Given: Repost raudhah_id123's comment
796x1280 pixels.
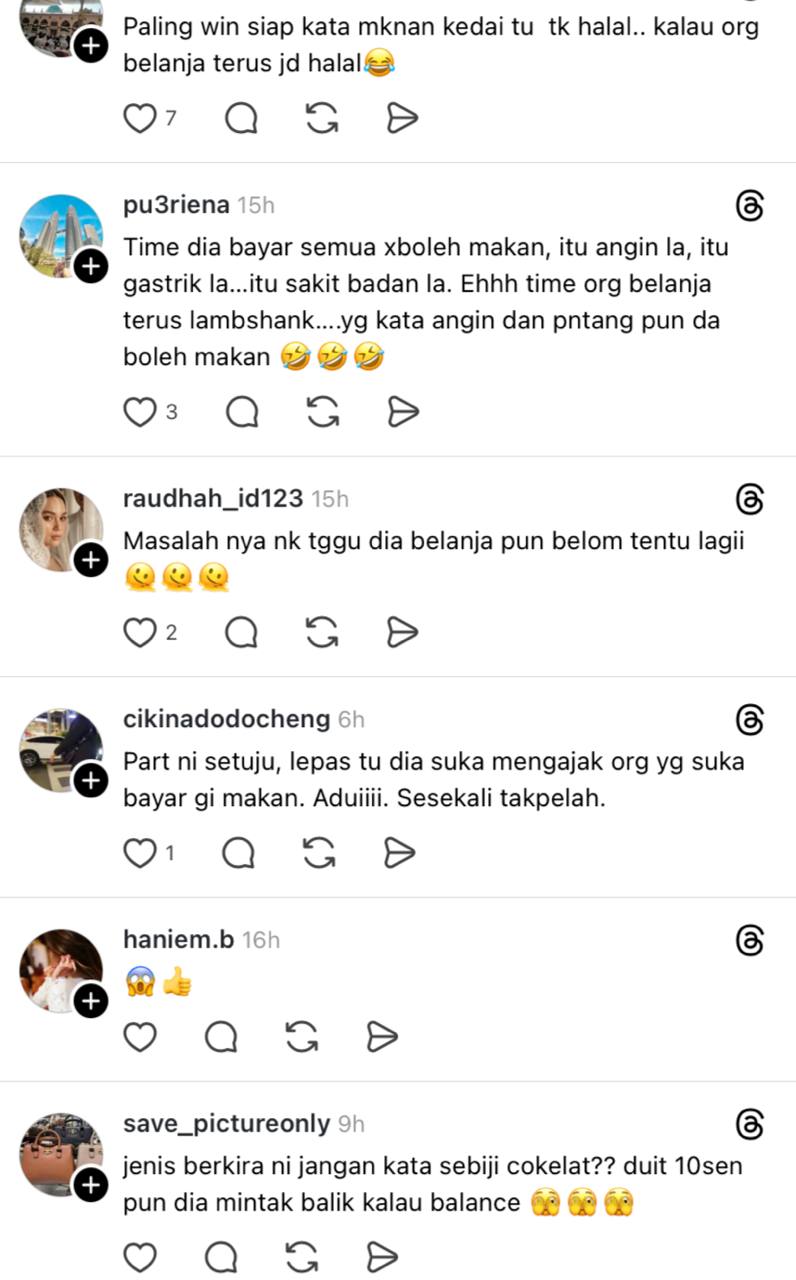Looking at the screenshot, I should click(321, 632).
